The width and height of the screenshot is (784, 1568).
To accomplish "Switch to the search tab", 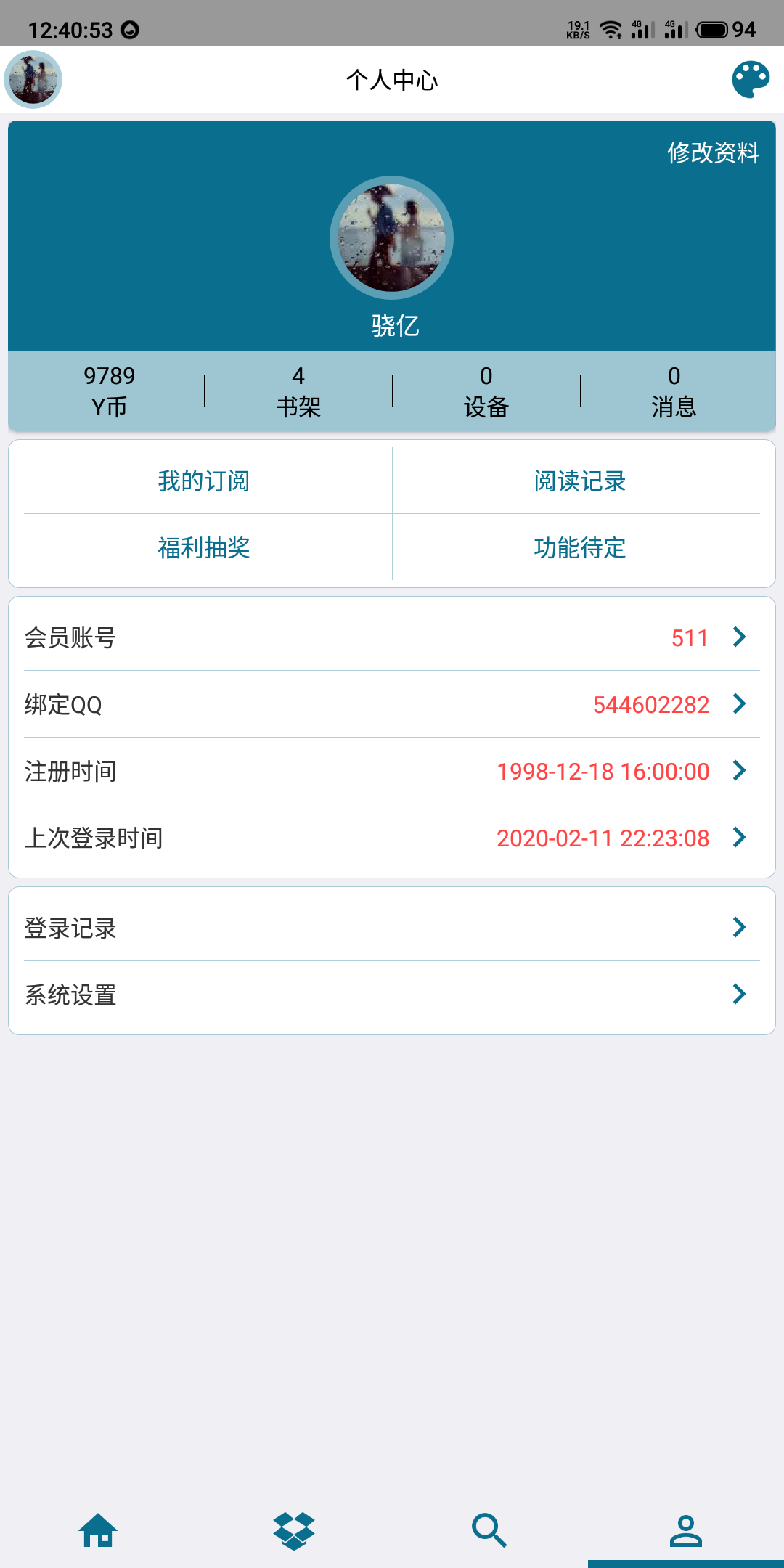I will (x=490, y=1530).
